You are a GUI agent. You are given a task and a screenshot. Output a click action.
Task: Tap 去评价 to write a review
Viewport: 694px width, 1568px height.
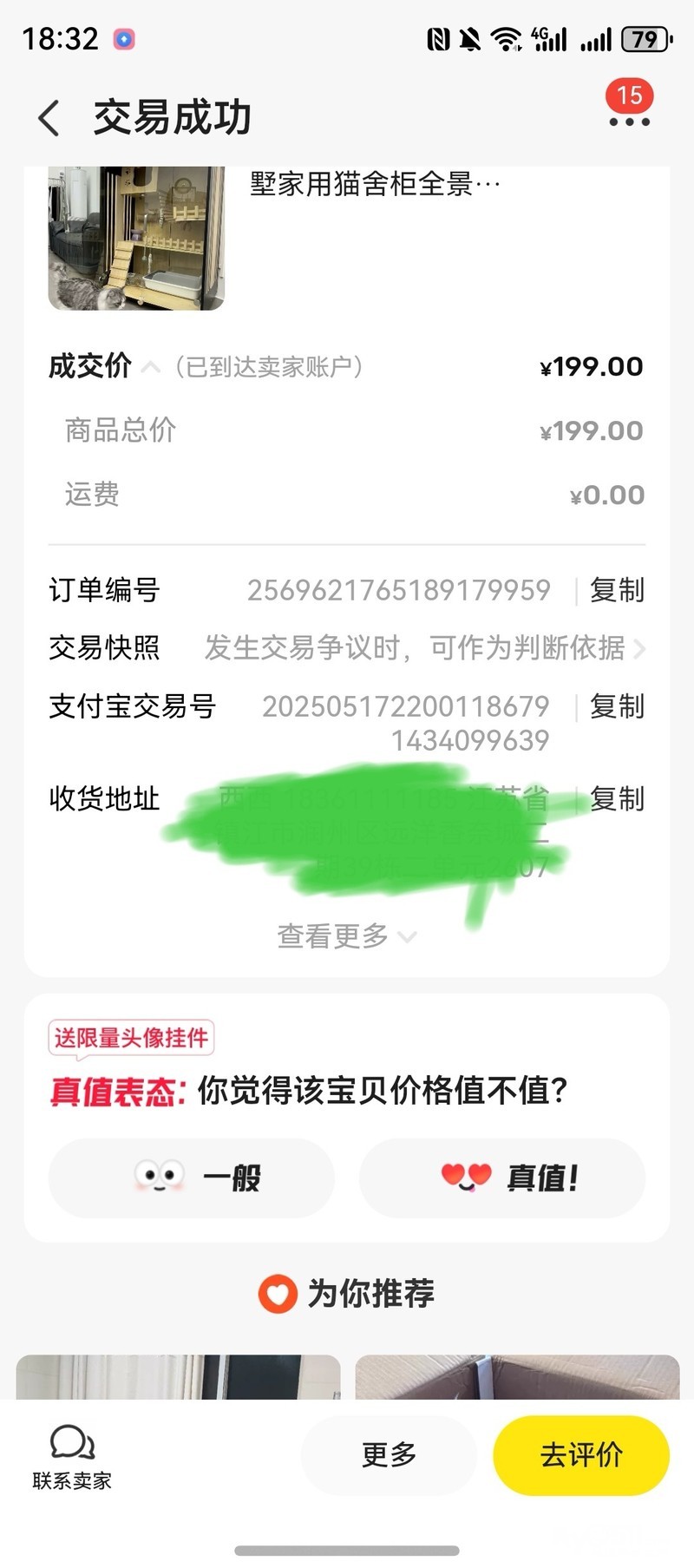coord(580,1455)
